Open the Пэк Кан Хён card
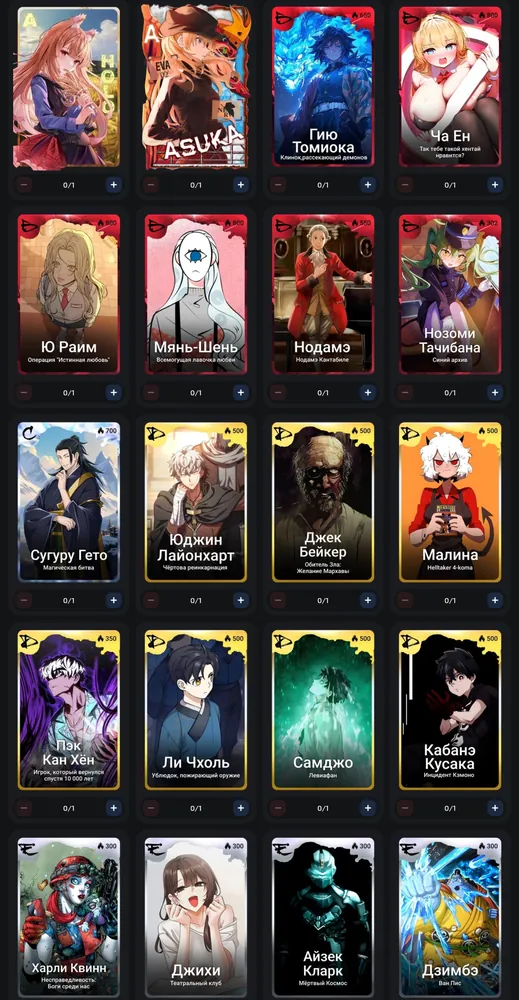Image resolution: width=519 pixels, height=1000 pixels. tap(68, 710)
